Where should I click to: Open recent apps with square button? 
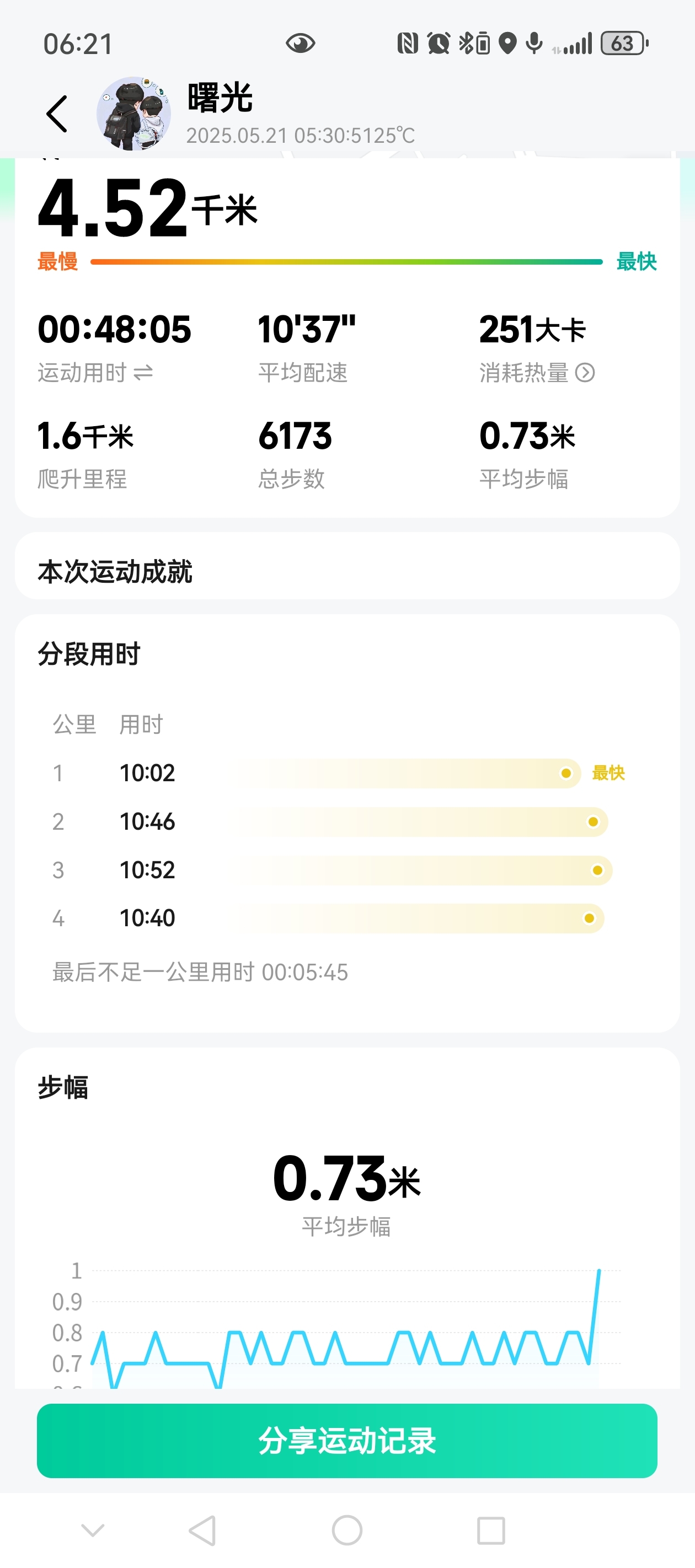coord(491,1531)
